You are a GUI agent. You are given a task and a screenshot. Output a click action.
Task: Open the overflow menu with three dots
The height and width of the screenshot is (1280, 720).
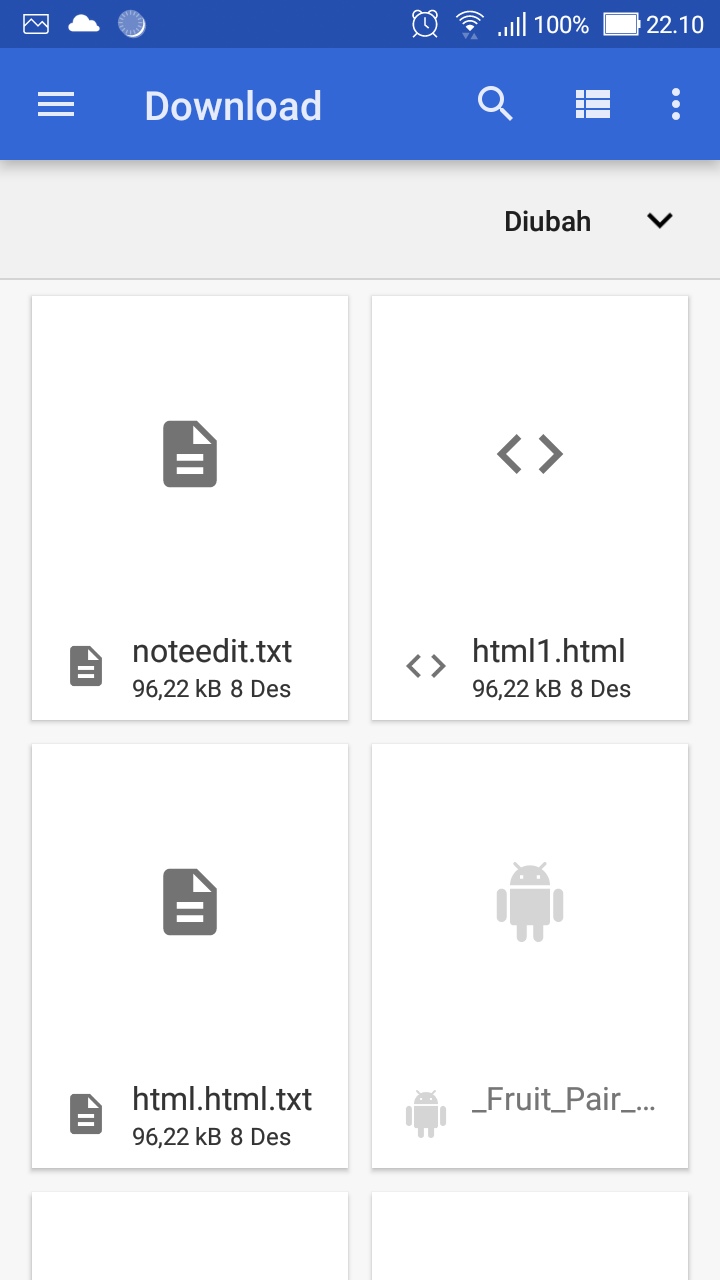[675, 104]
